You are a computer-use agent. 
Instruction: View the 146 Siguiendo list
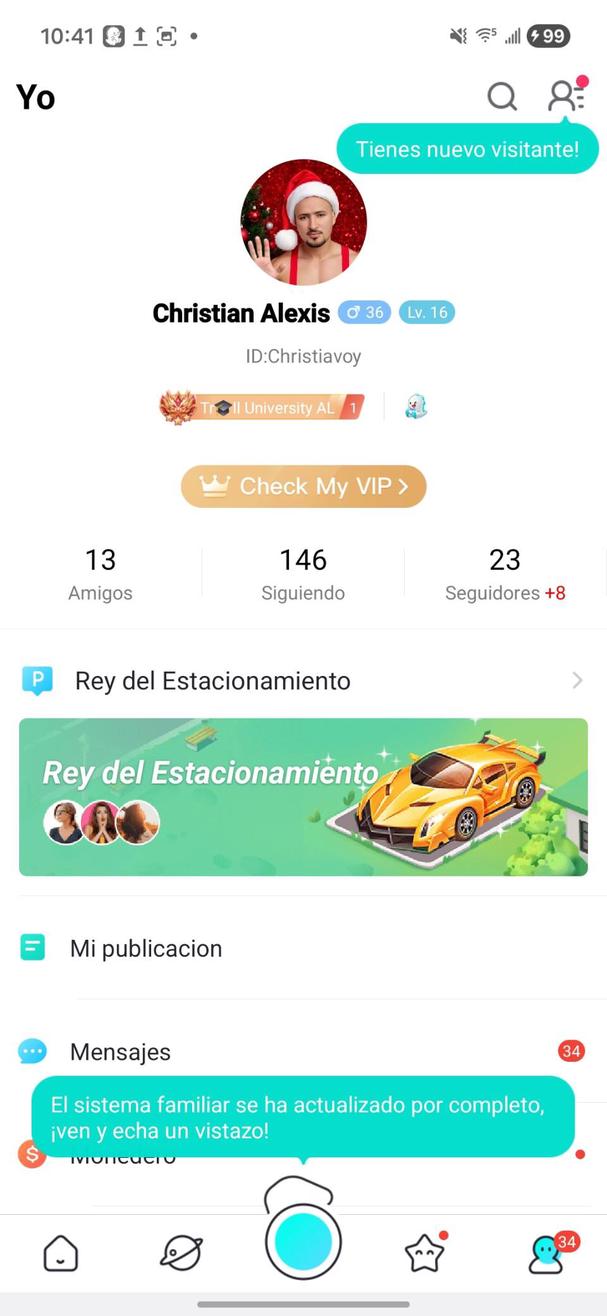(303, 574)
